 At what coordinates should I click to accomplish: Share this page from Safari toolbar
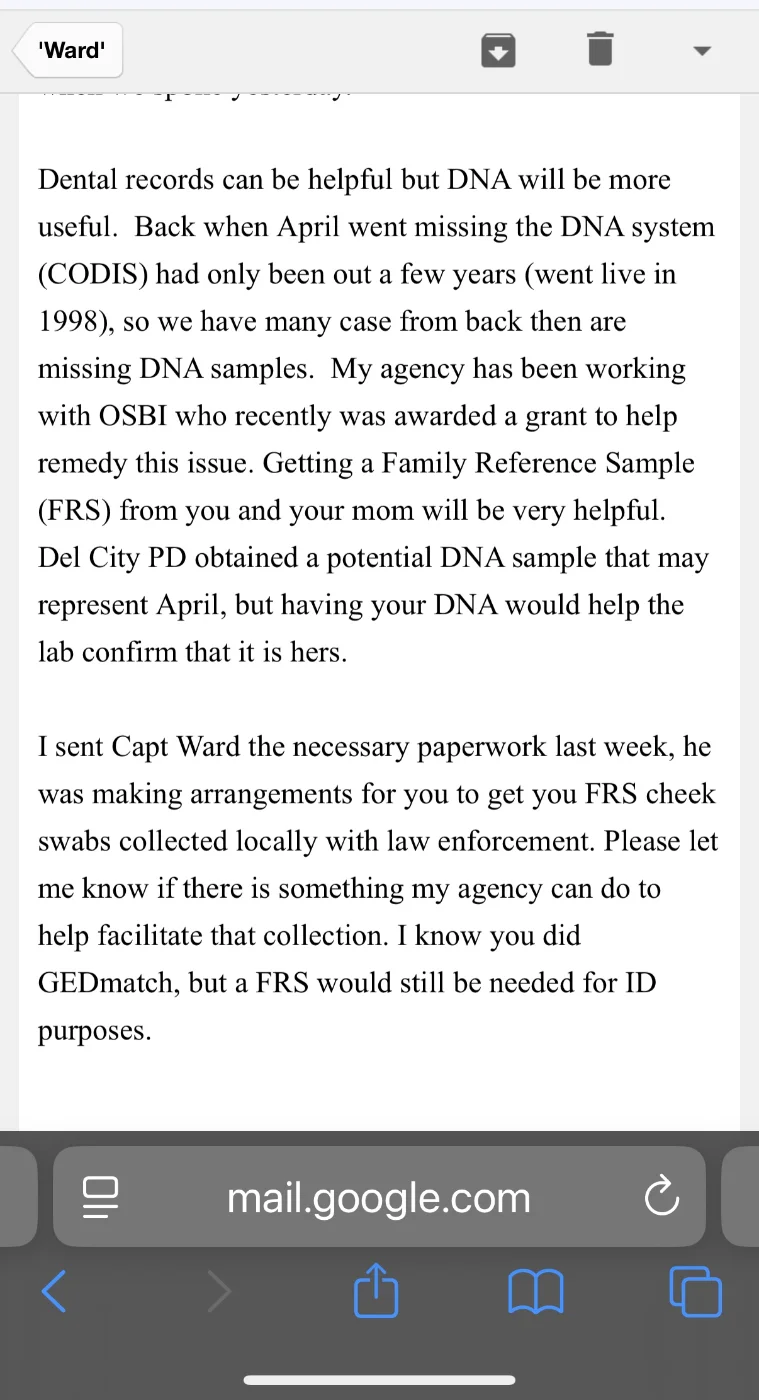[377, 1291]
